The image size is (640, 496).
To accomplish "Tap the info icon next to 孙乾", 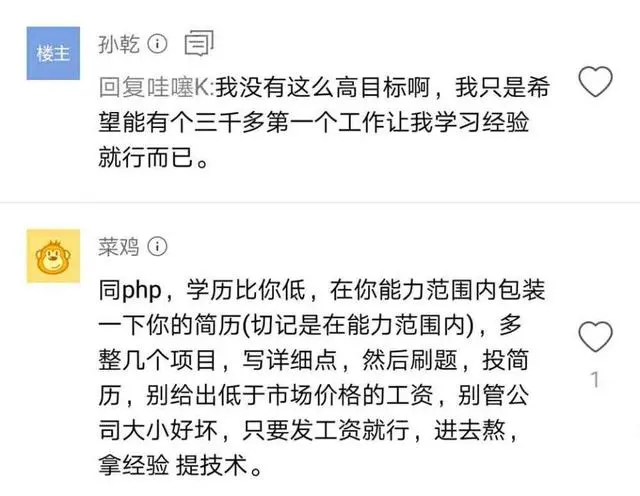I will [157, 43].
